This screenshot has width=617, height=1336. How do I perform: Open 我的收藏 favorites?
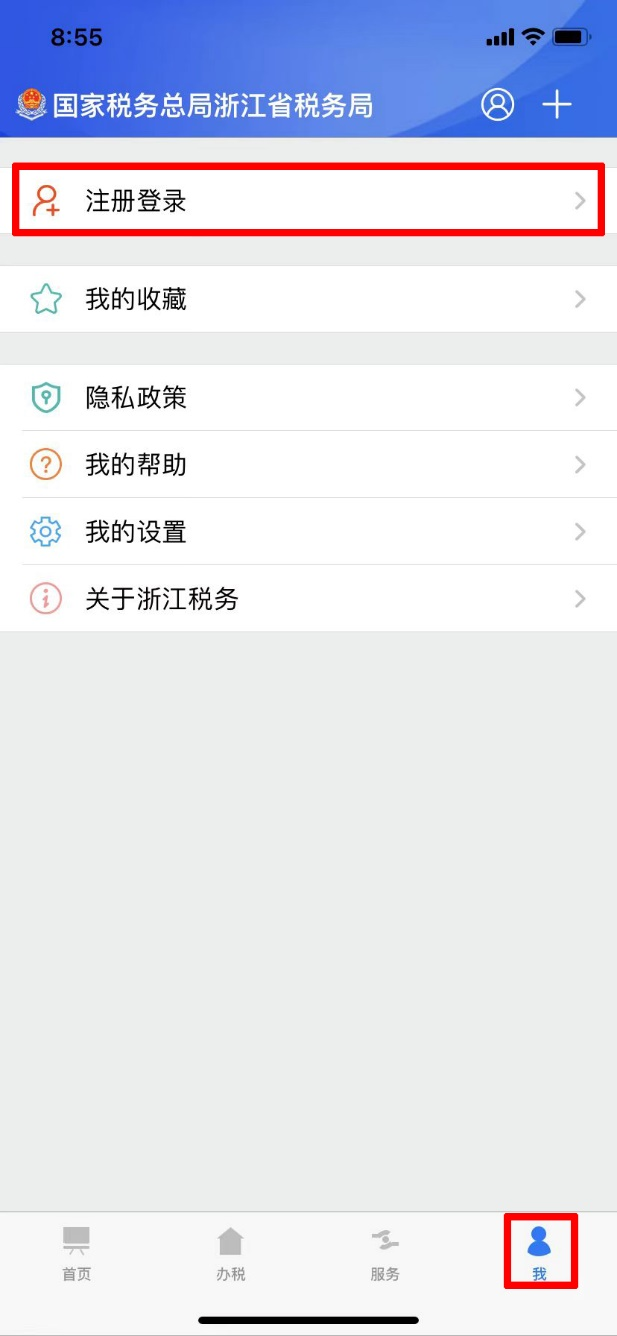click(308, 299)
